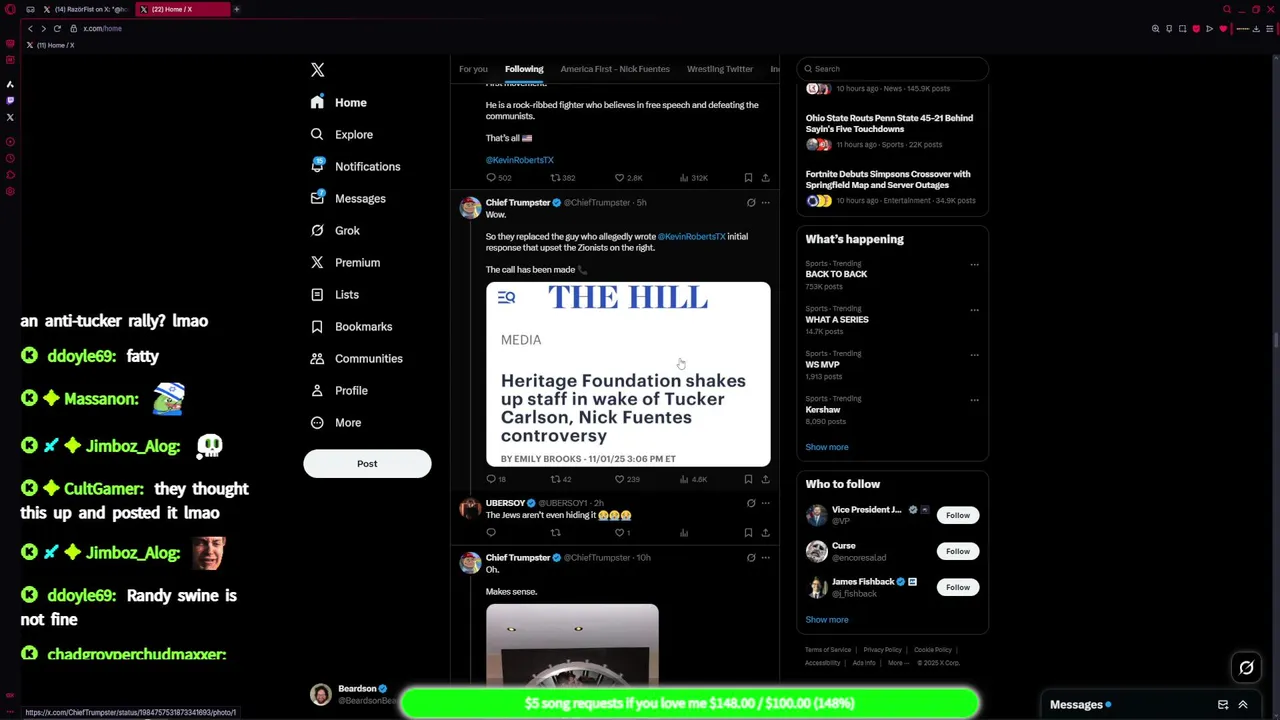
Task: Follow James Fishback
Action: (957, 587)
